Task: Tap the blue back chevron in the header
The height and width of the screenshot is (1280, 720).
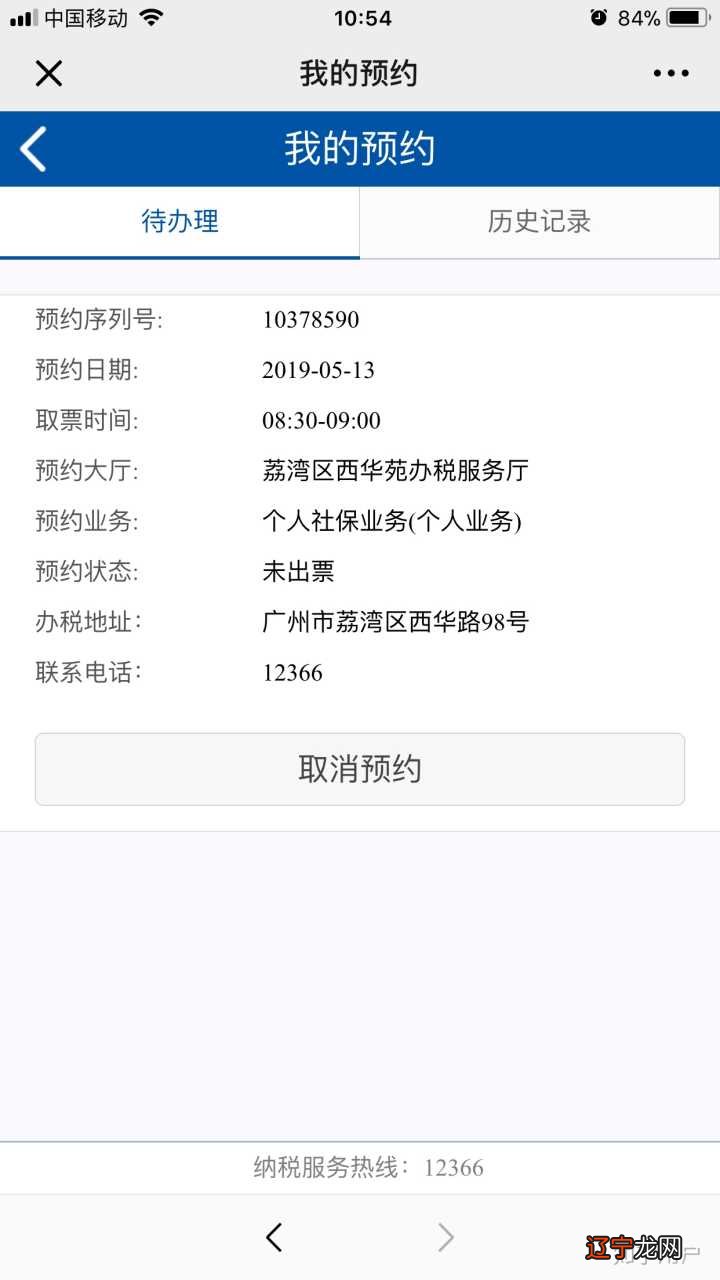Action: [31, 148]
